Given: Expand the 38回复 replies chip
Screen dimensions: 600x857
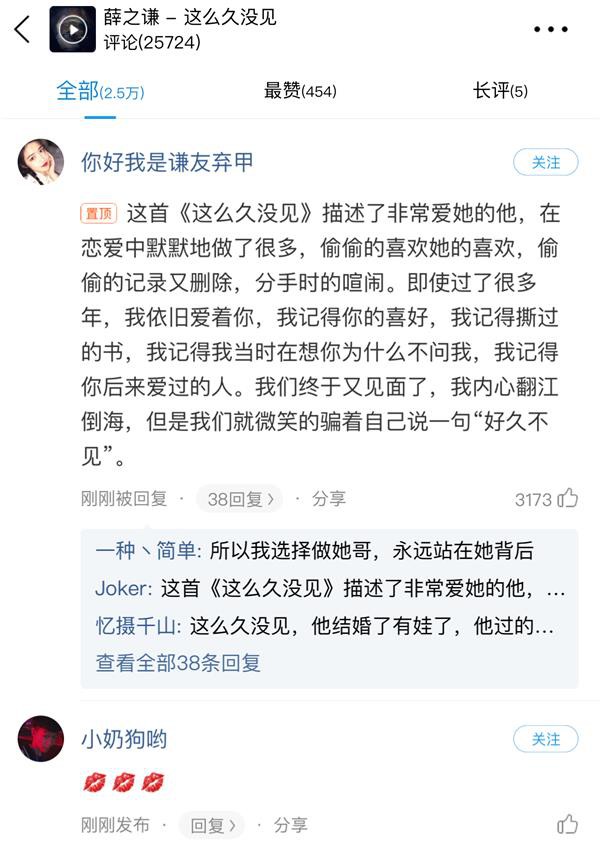Looking at the screenshot, I should (x=239, y=498).
